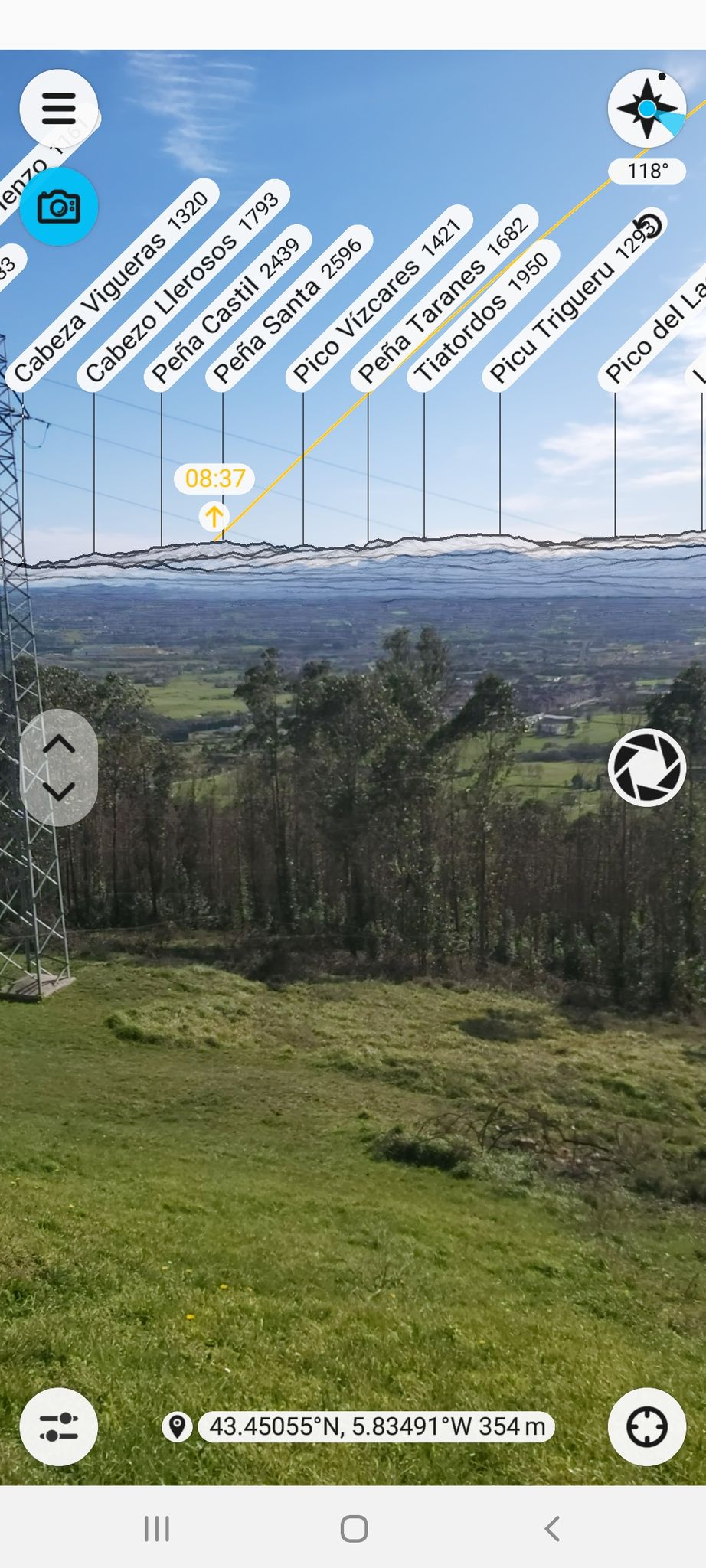This screenshot has width=706, height=1568.
Task: Take a photo with the shutter button
Action: [x=647, y=767]
